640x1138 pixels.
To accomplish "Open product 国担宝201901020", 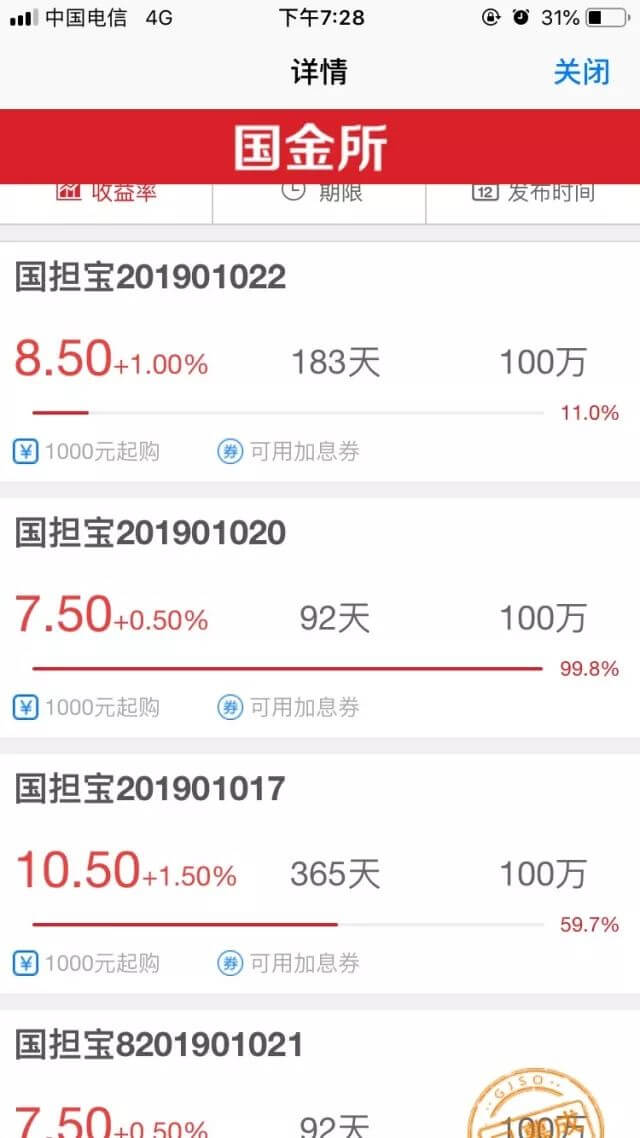I will [150, 533].
